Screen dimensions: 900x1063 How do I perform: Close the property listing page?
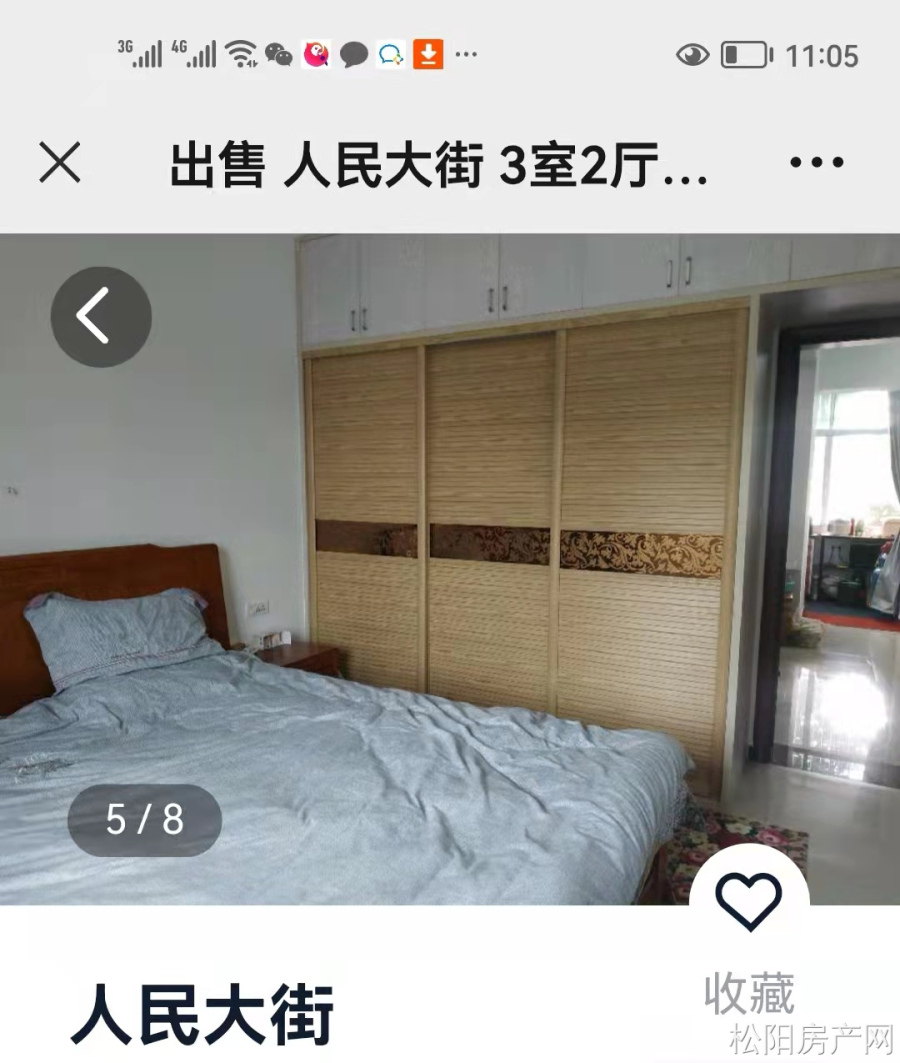pyautogui.click(x=60, y=162)
